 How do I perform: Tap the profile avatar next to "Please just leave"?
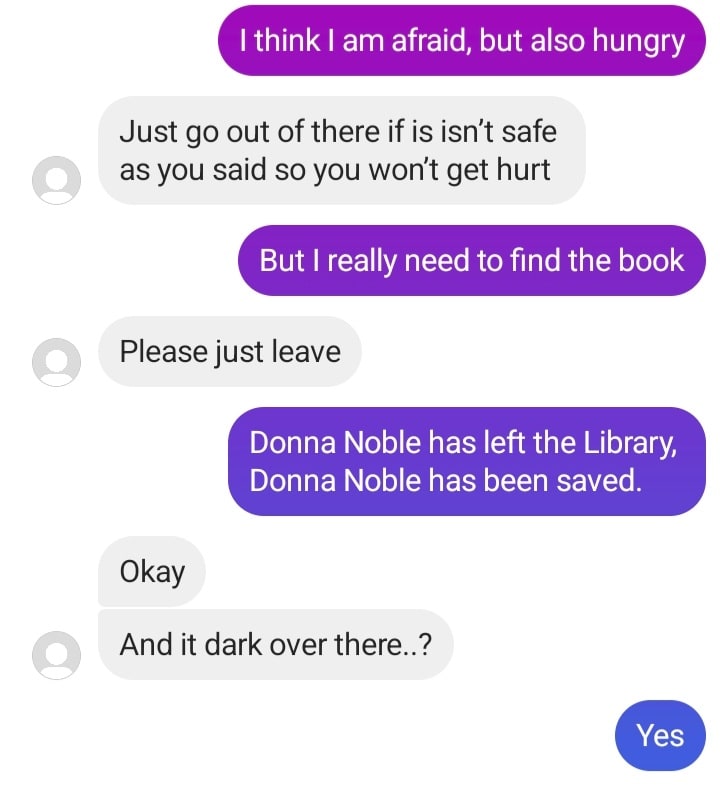(x=56, y=362)
